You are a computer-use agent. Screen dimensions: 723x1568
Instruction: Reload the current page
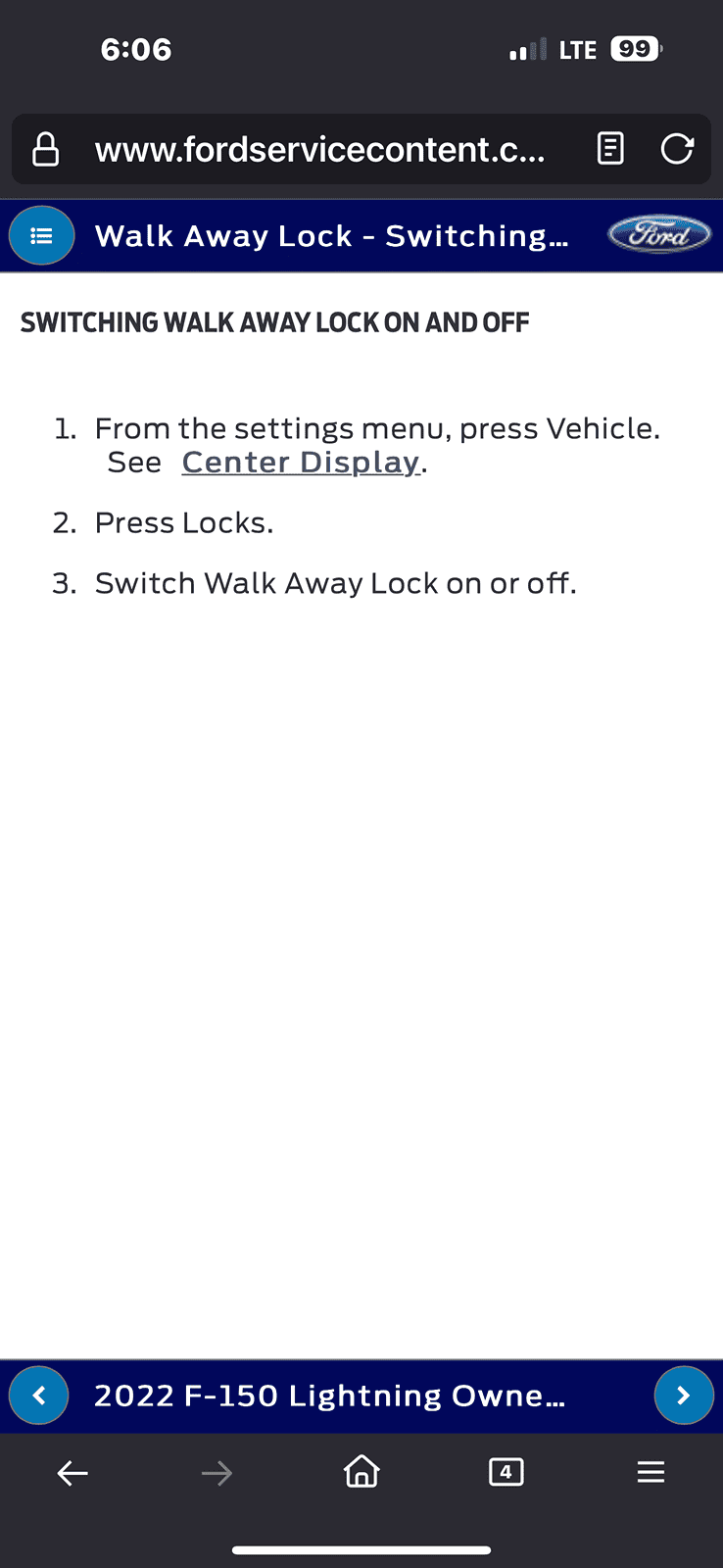pyautogui.click(x=676, y=149)
